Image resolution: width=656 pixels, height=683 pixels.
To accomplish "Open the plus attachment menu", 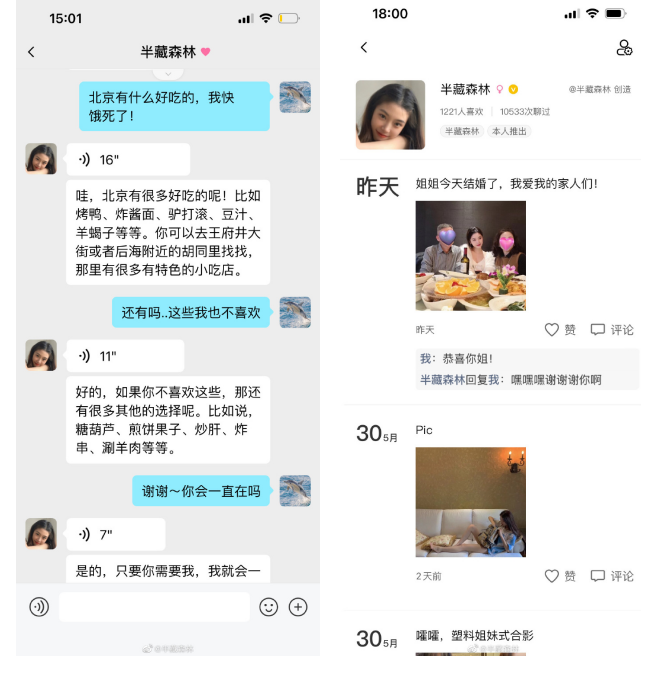I will 298,606.
